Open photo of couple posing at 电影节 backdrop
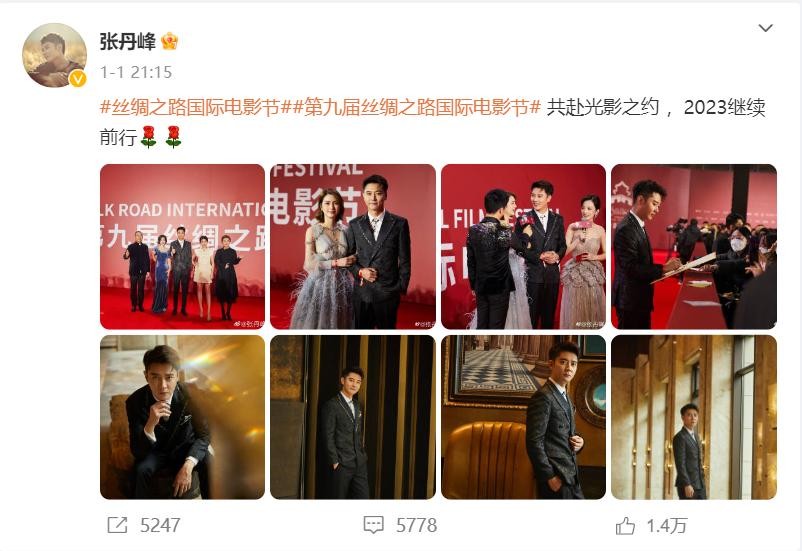The width and height of the screenshot is (802, 551). pos(352,246)
